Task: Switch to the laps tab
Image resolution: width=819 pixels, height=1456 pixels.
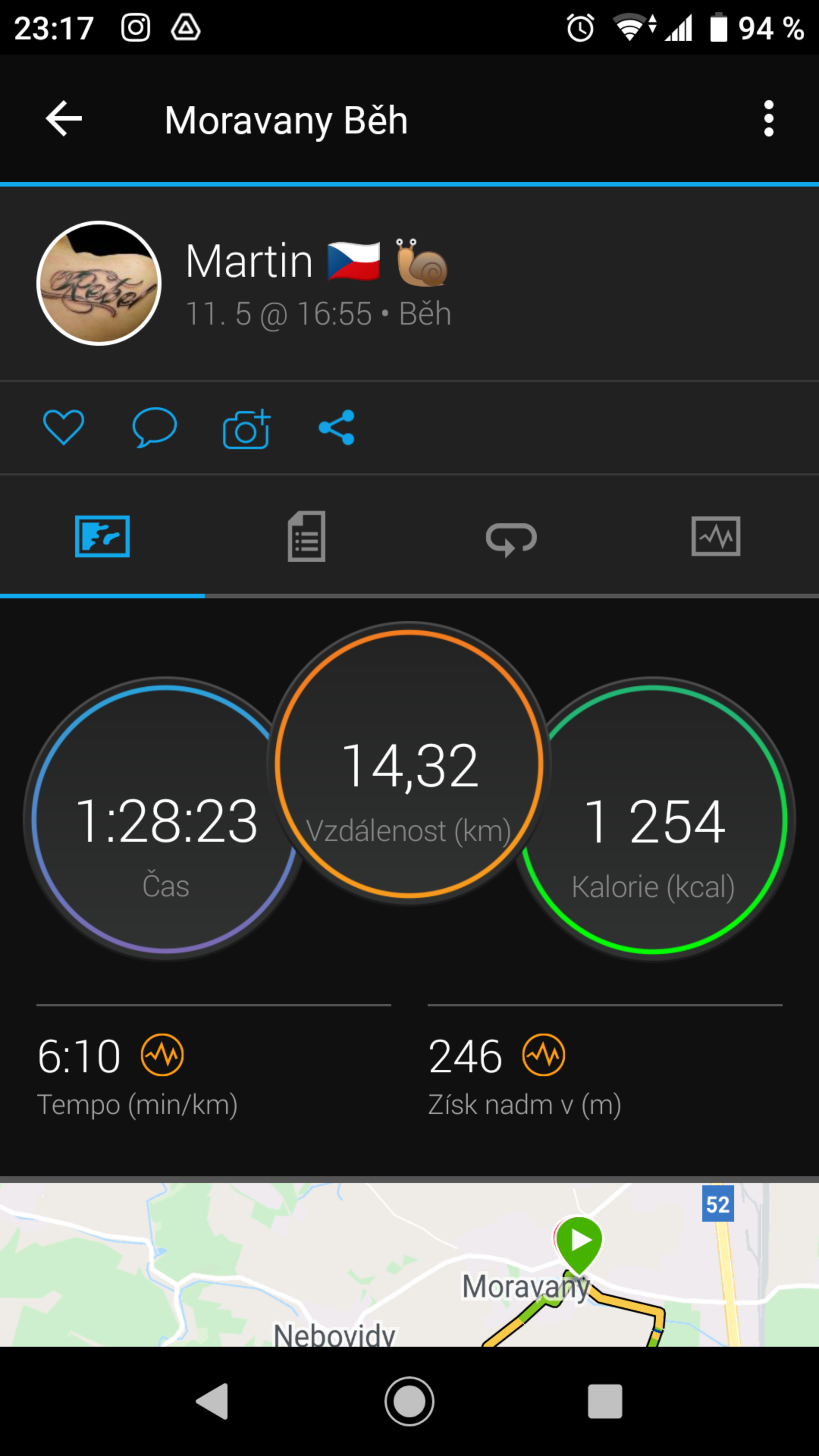Action: (511, 539)
